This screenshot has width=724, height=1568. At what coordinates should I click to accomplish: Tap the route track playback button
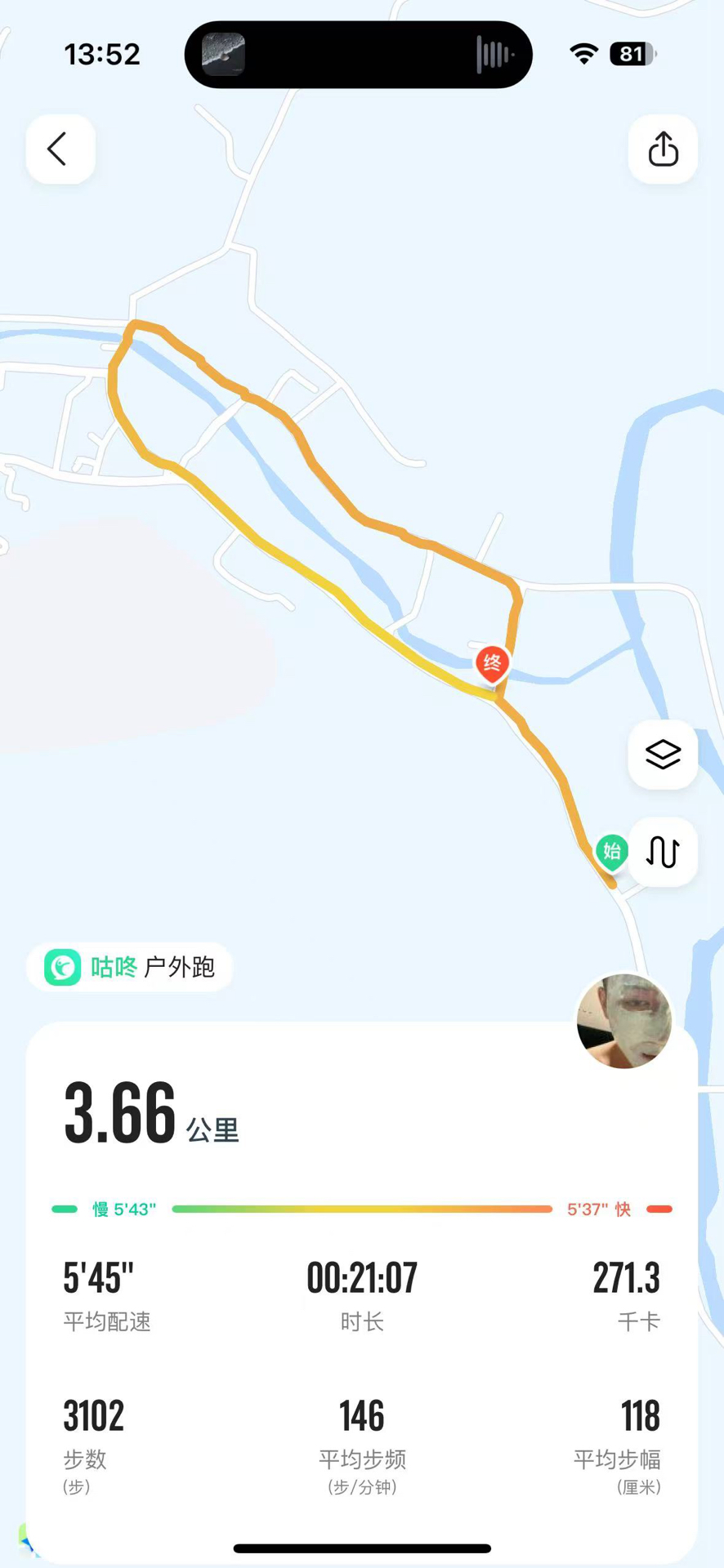click(x=663, y=852)
